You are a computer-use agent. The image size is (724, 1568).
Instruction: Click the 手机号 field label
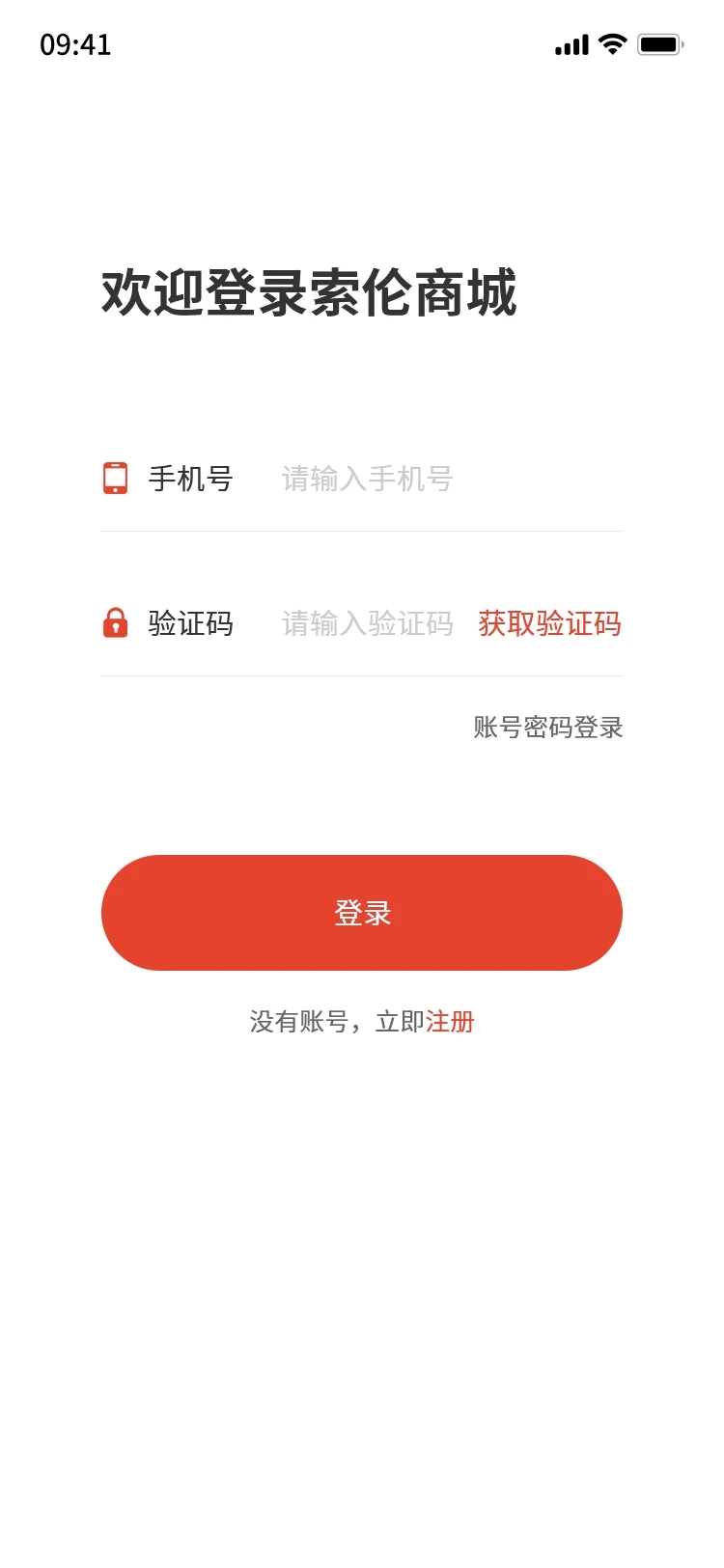pos(190,479)
